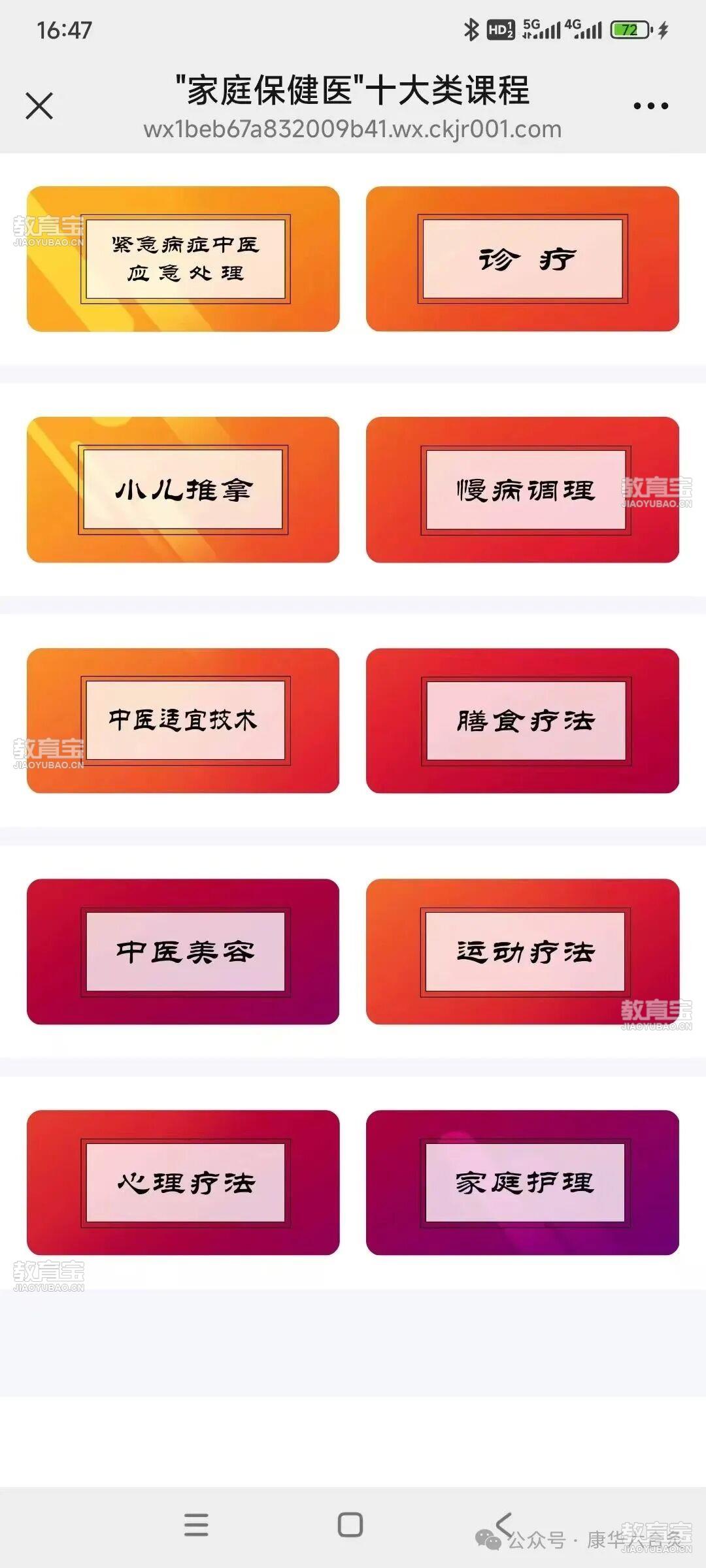Open recent apps from navigation bar
This screenshot has height=1568, width=706.
[x=196, y=1525]
